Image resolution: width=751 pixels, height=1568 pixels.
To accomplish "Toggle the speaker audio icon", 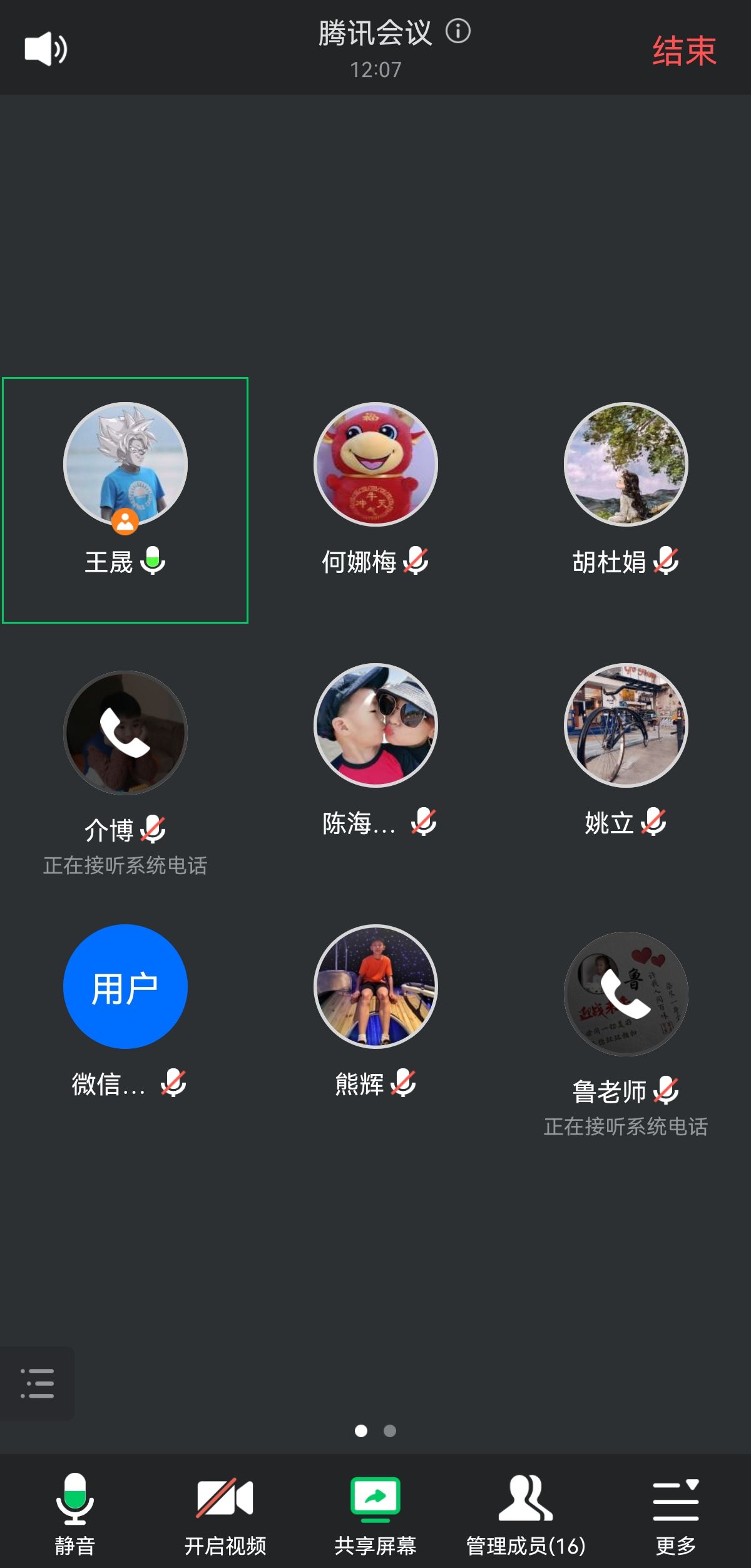I will 46,49.
